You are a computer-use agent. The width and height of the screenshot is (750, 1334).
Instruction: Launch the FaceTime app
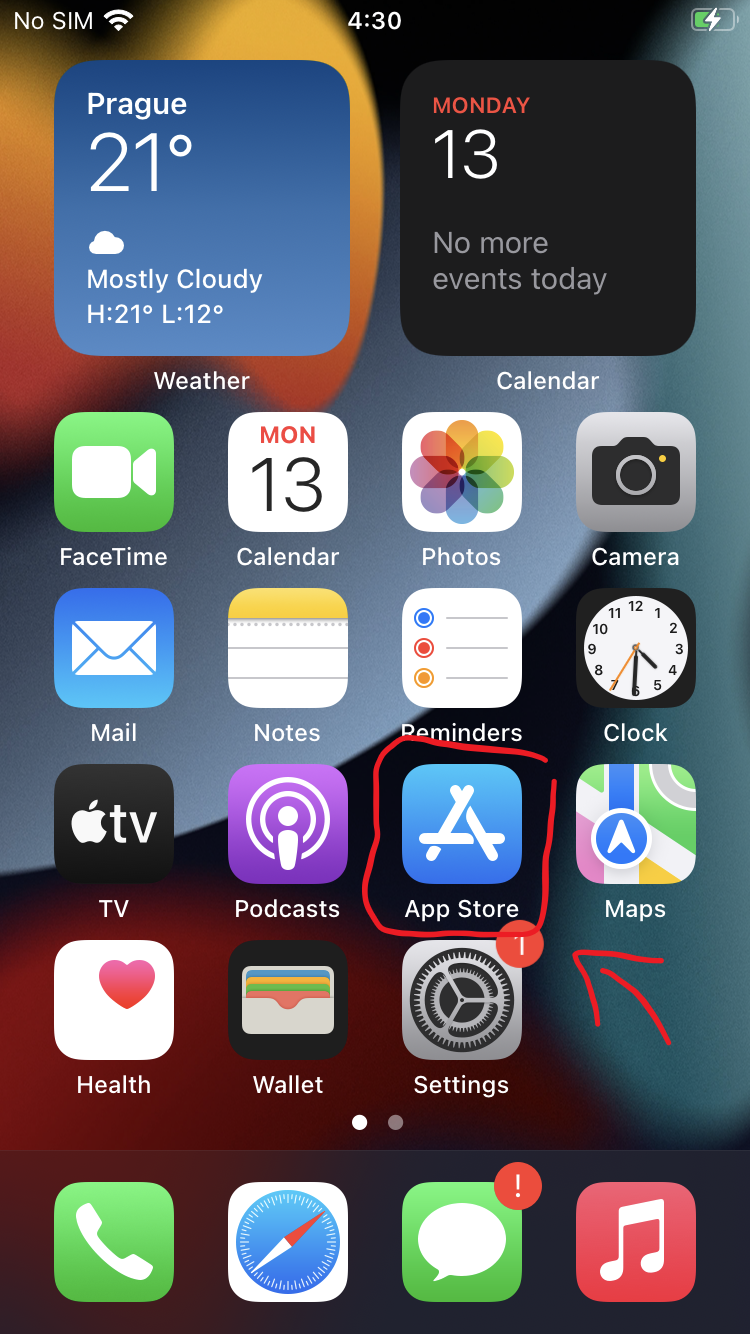coord(114,472)
